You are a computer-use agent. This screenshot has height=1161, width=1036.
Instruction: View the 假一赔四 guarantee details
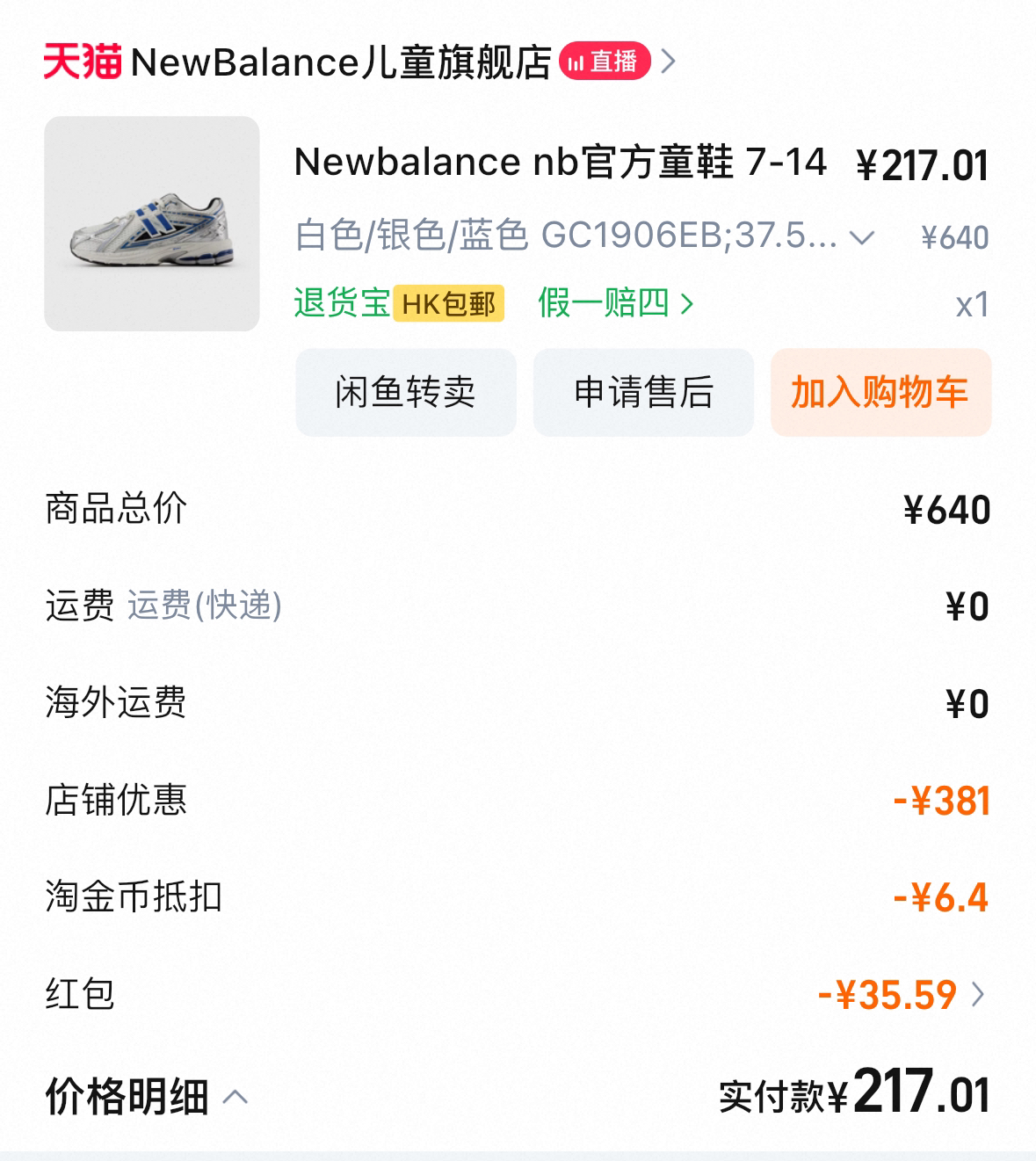[x=615, y=303]
